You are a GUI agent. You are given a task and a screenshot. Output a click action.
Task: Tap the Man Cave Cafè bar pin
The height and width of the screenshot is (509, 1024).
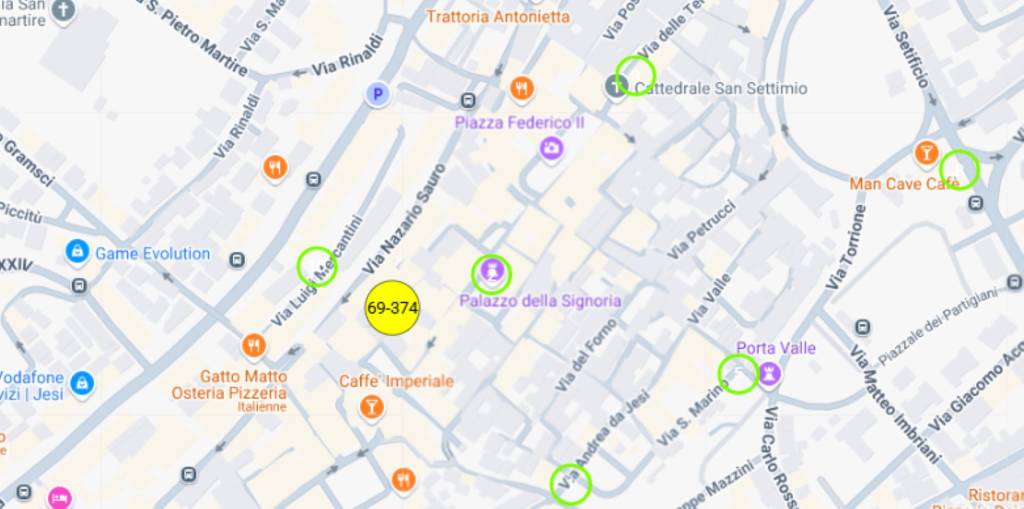tap(926, 154)
